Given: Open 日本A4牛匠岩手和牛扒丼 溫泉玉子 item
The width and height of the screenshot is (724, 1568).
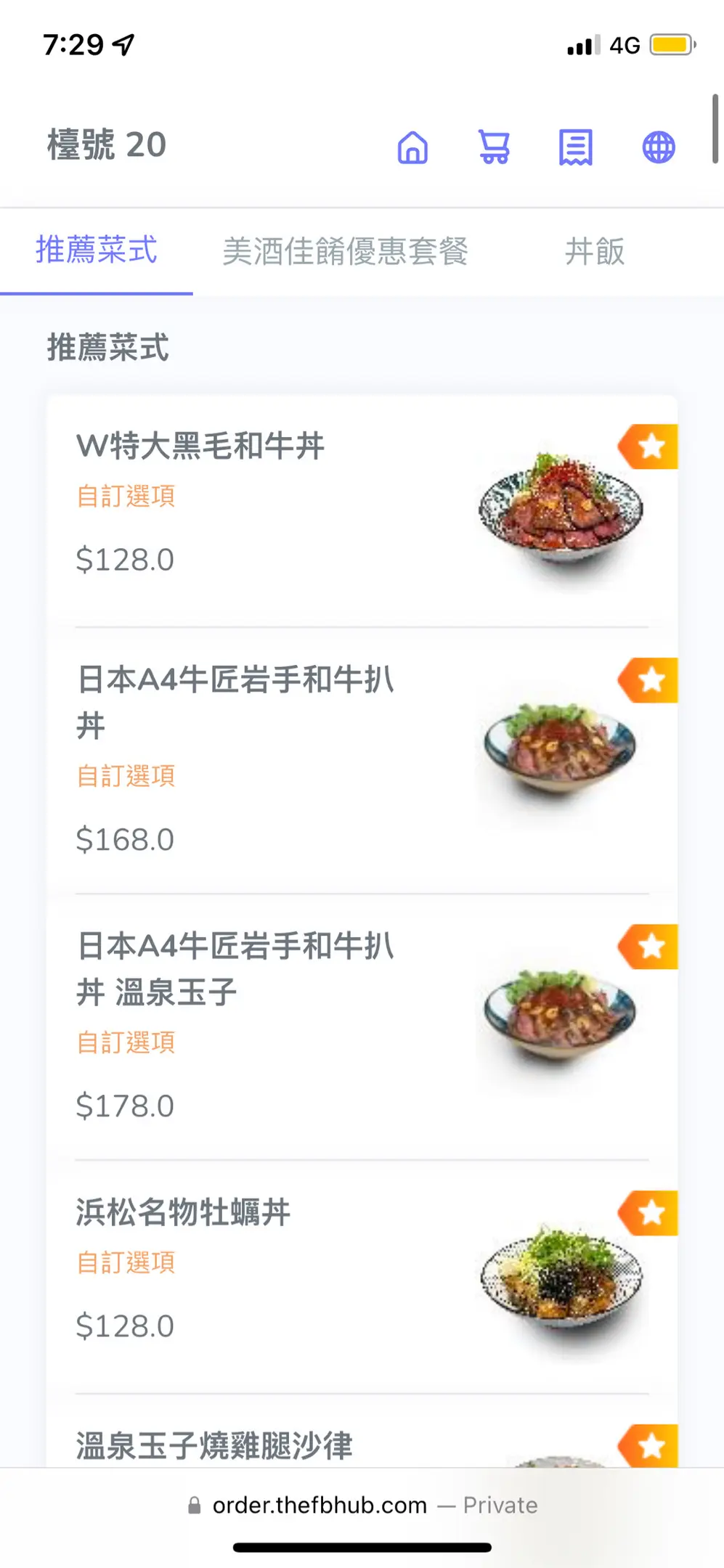Looking at the screenshot, I should click(x=235, y=968).
